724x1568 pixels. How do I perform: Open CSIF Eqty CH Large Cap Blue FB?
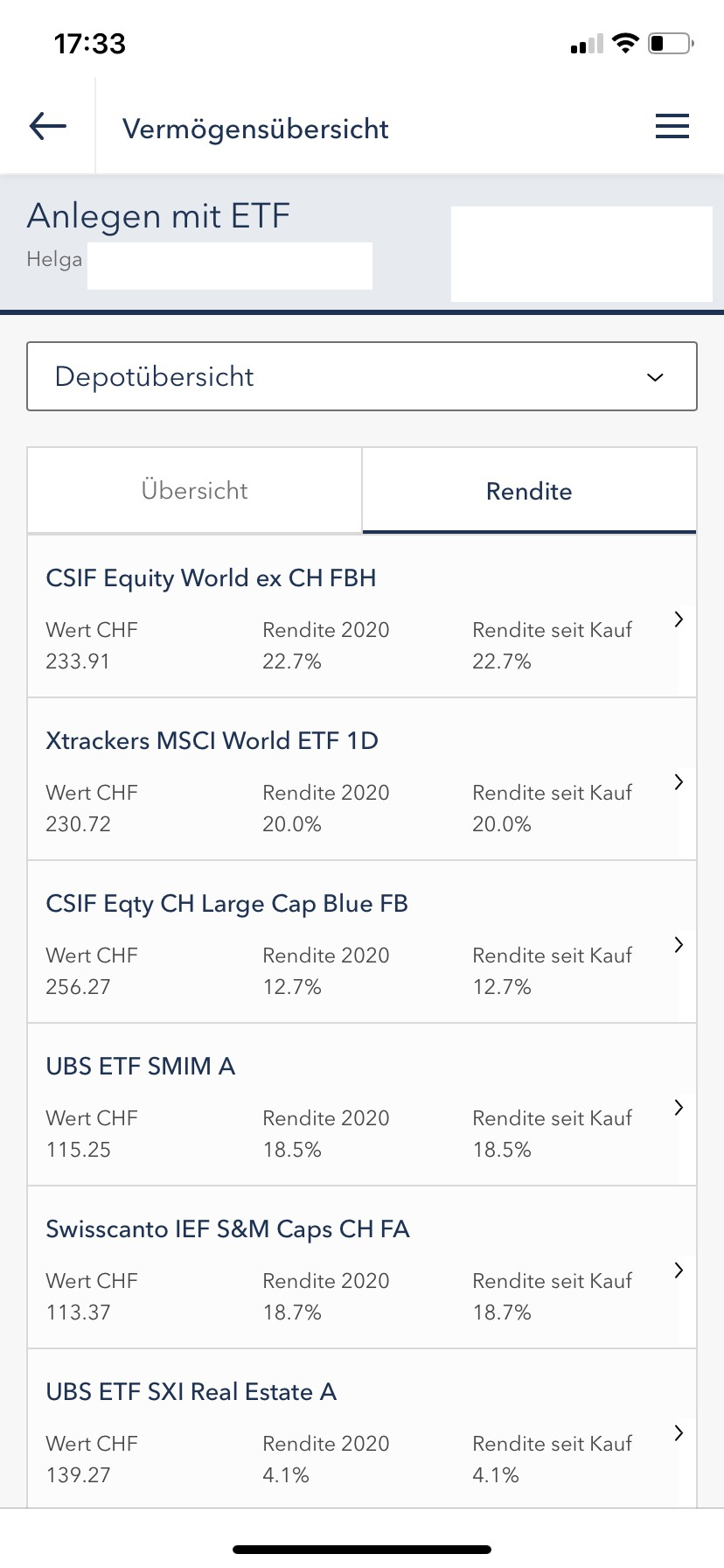[362, 942]
